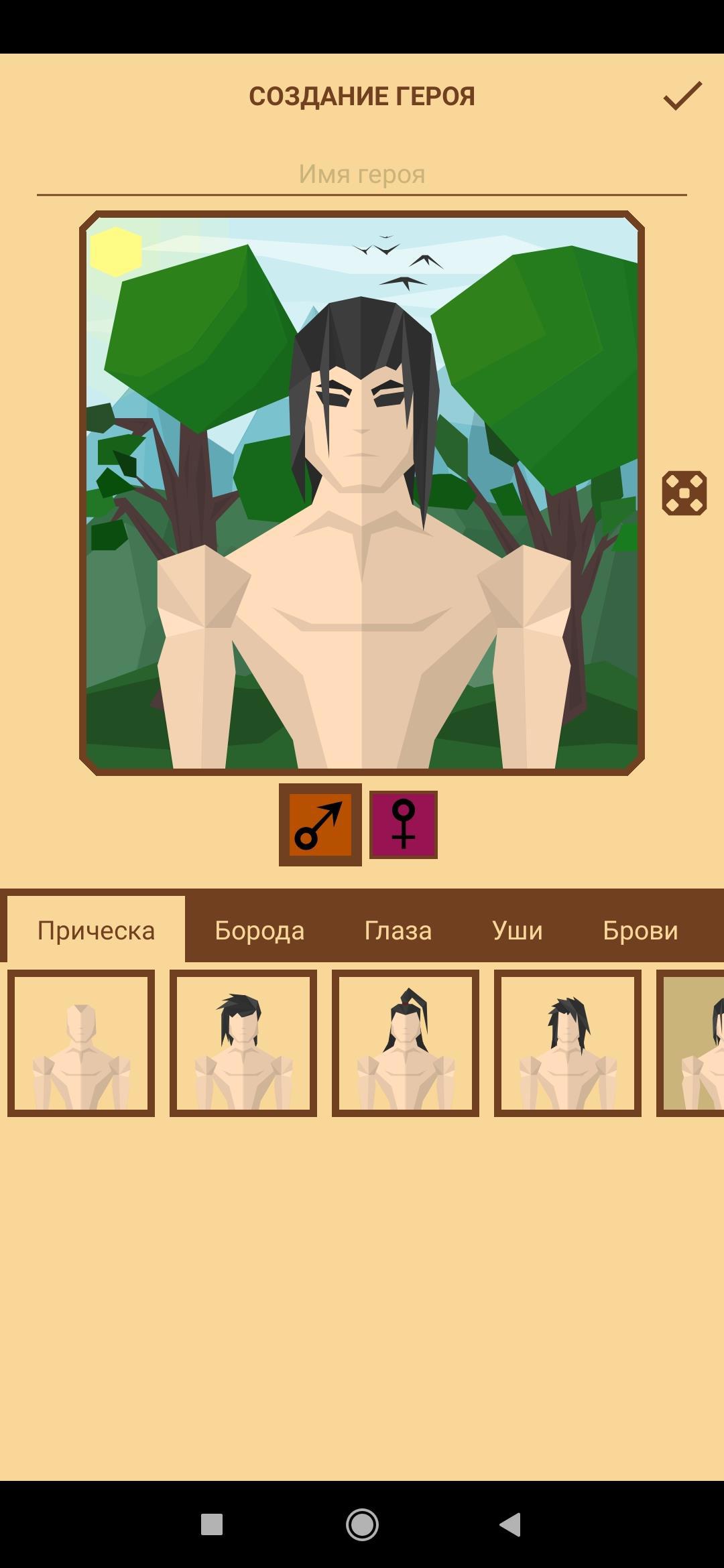The image size is (724, 1568).
Task: Switch to the Брови tab
Action: coord(640,930)
